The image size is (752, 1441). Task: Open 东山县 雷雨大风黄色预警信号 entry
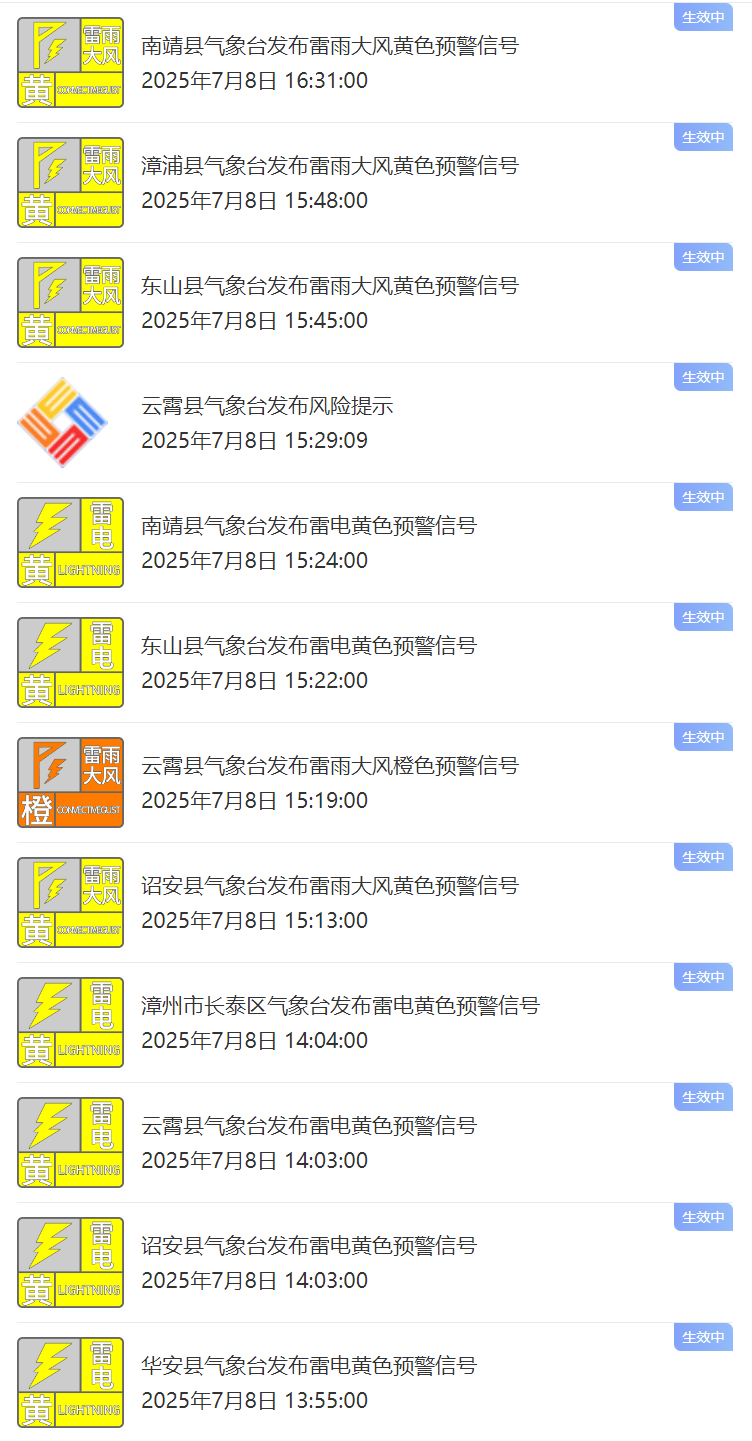coord(330,286)
